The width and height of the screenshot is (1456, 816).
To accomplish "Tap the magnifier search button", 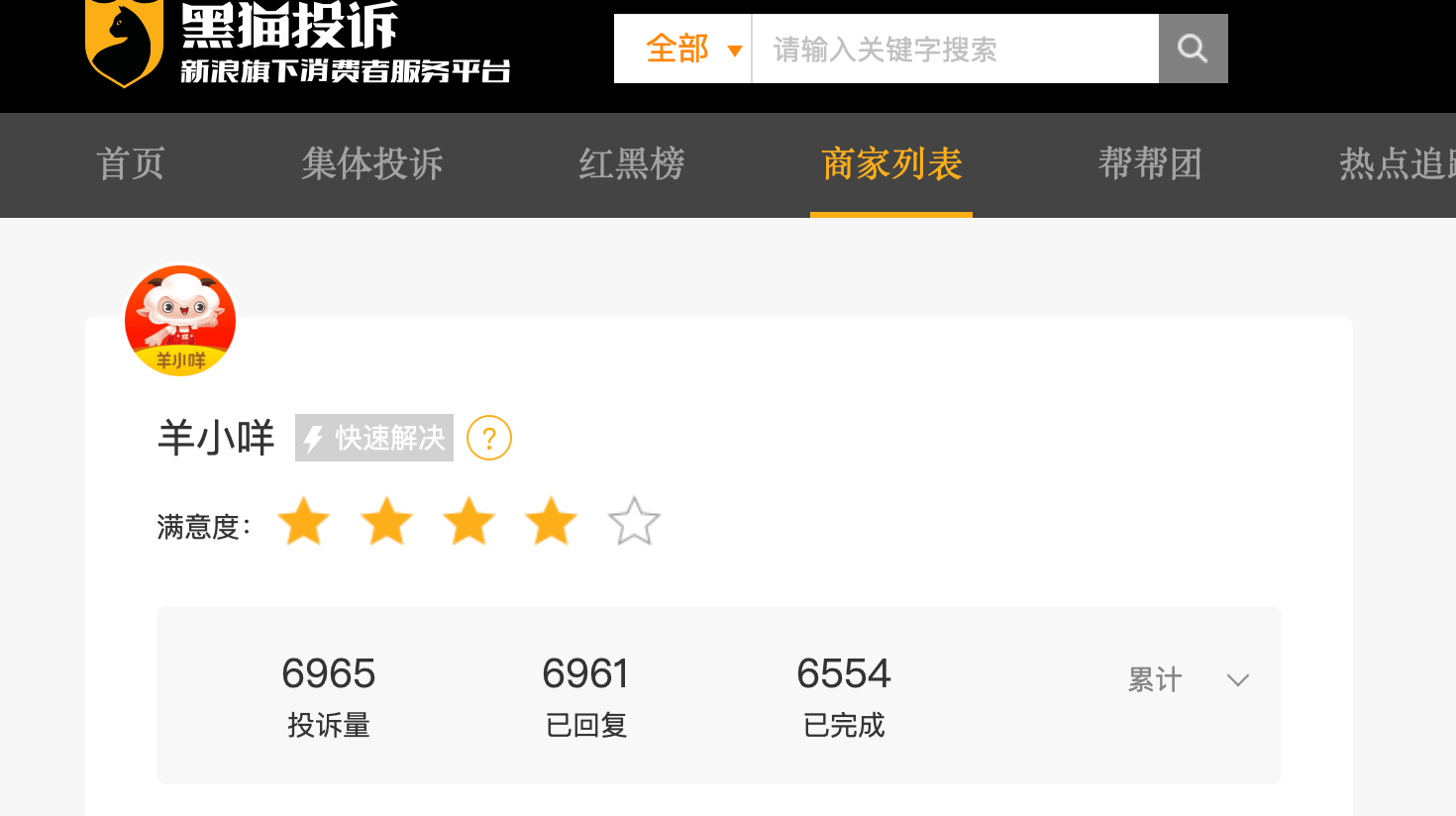I will pyautogui.click(x=1193, y=49).
